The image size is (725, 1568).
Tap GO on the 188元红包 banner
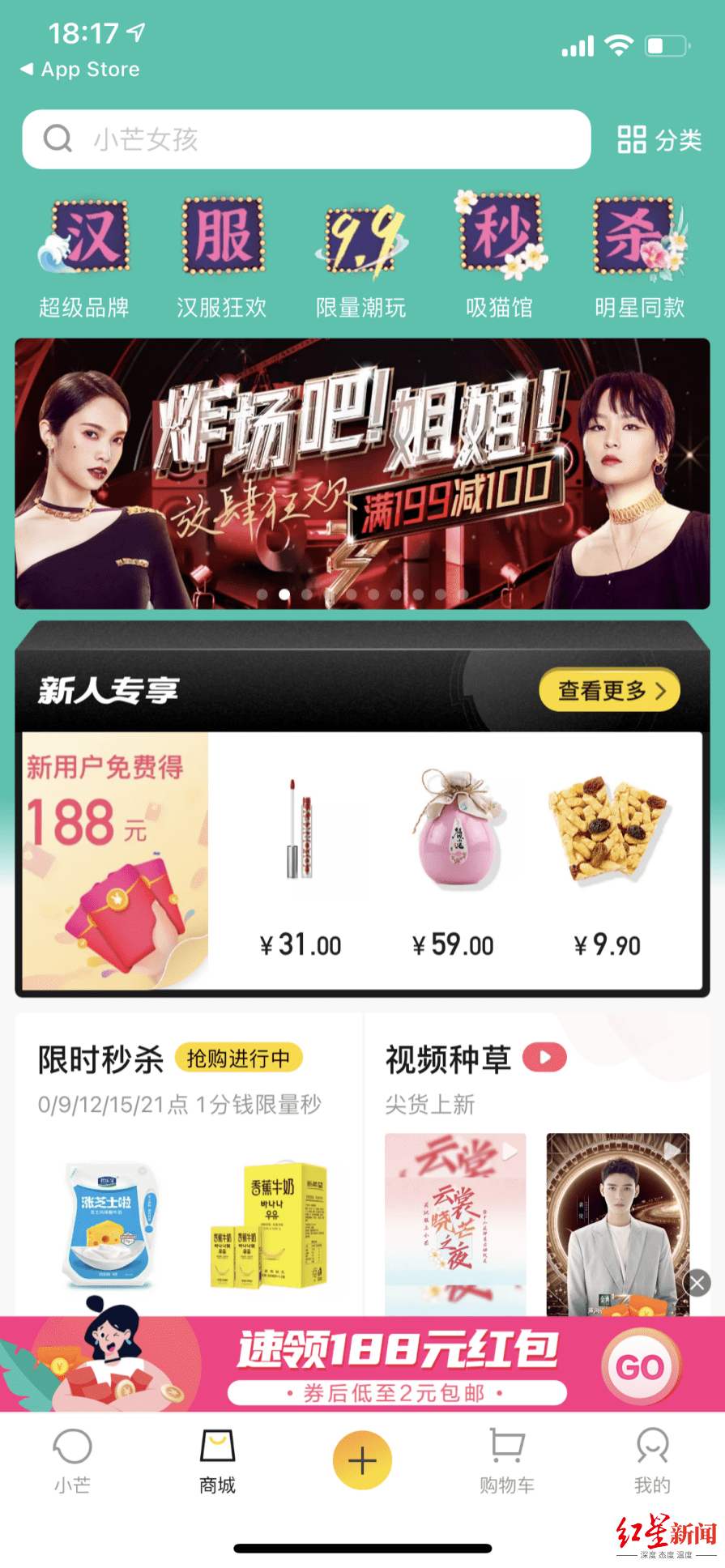pos(640,1368)
